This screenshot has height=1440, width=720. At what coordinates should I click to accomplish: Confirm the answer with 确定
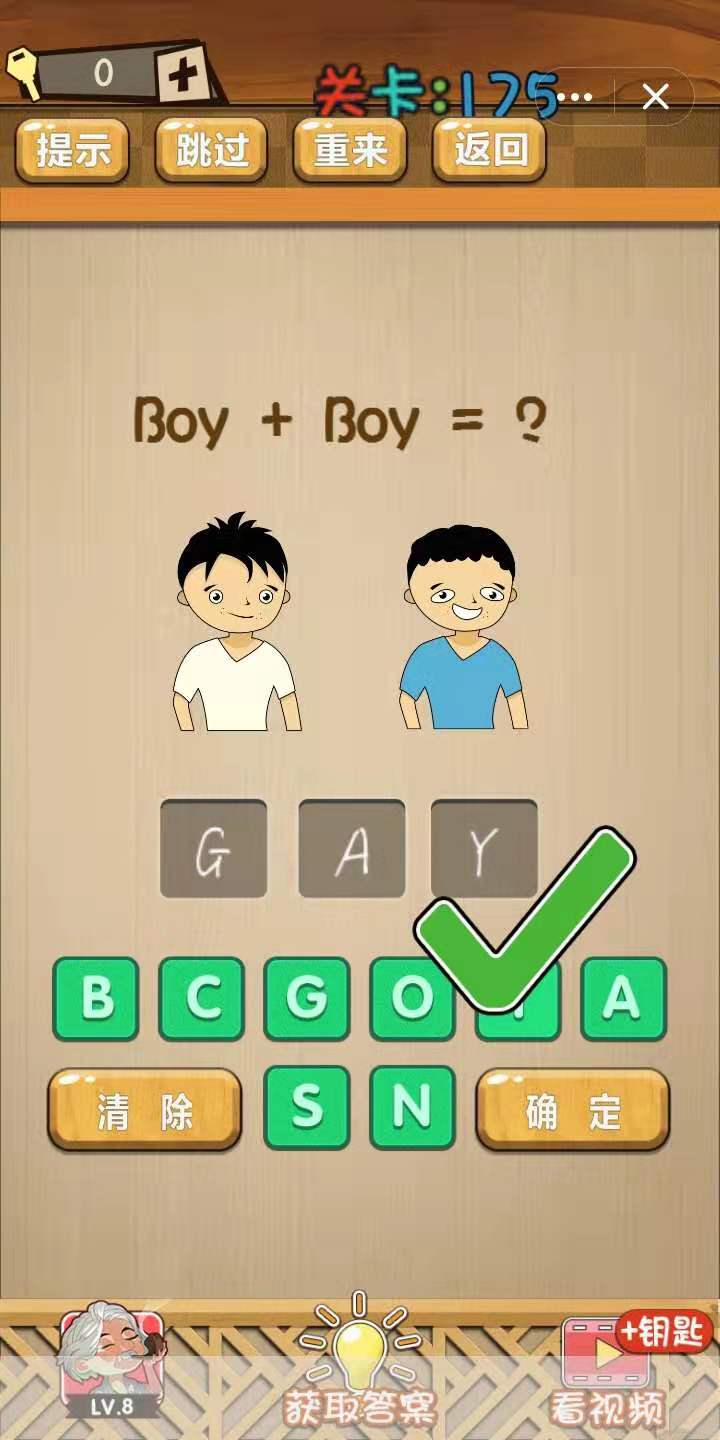tap(572, 1110)
